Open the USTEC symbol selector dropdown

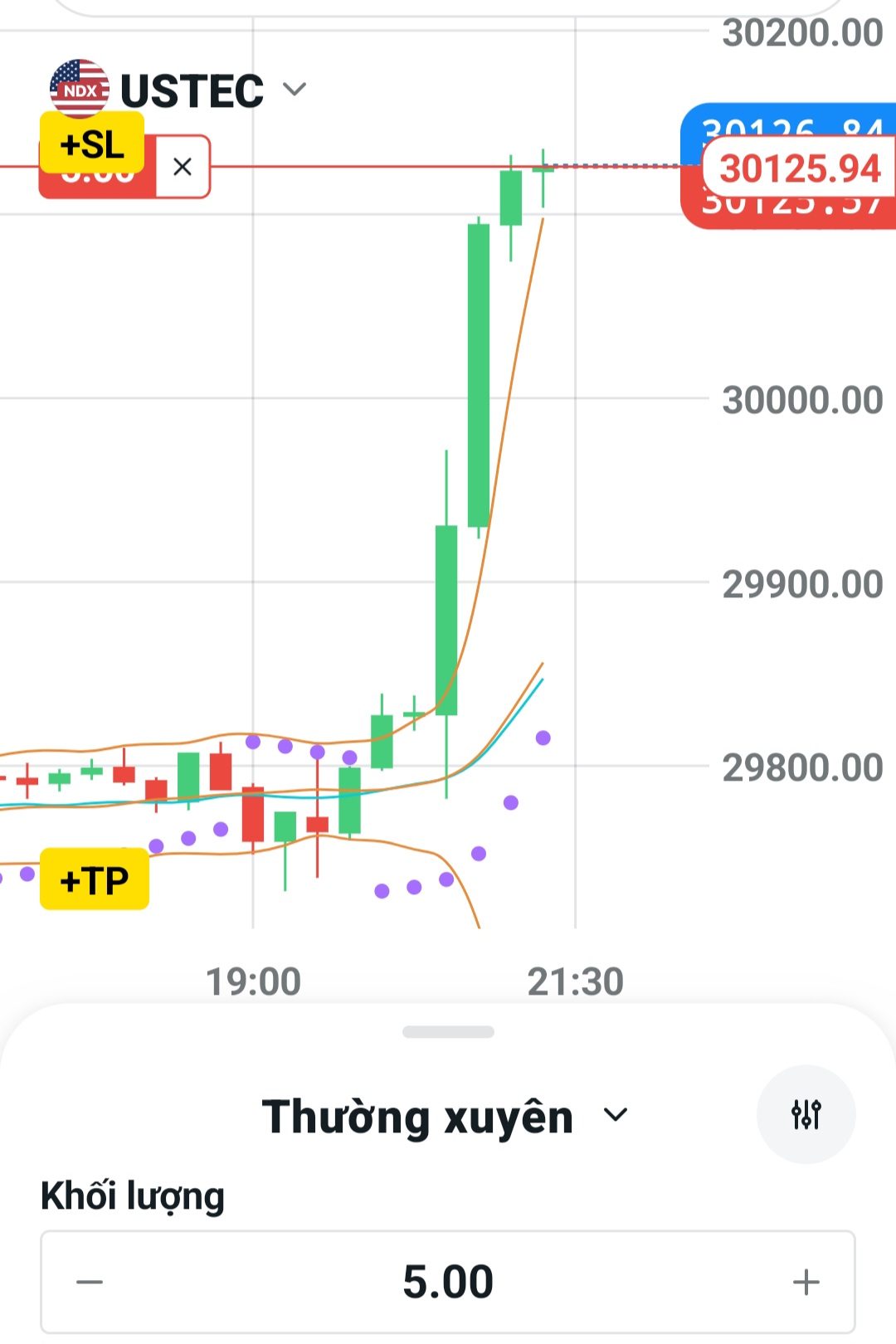(x=178, y=90)
